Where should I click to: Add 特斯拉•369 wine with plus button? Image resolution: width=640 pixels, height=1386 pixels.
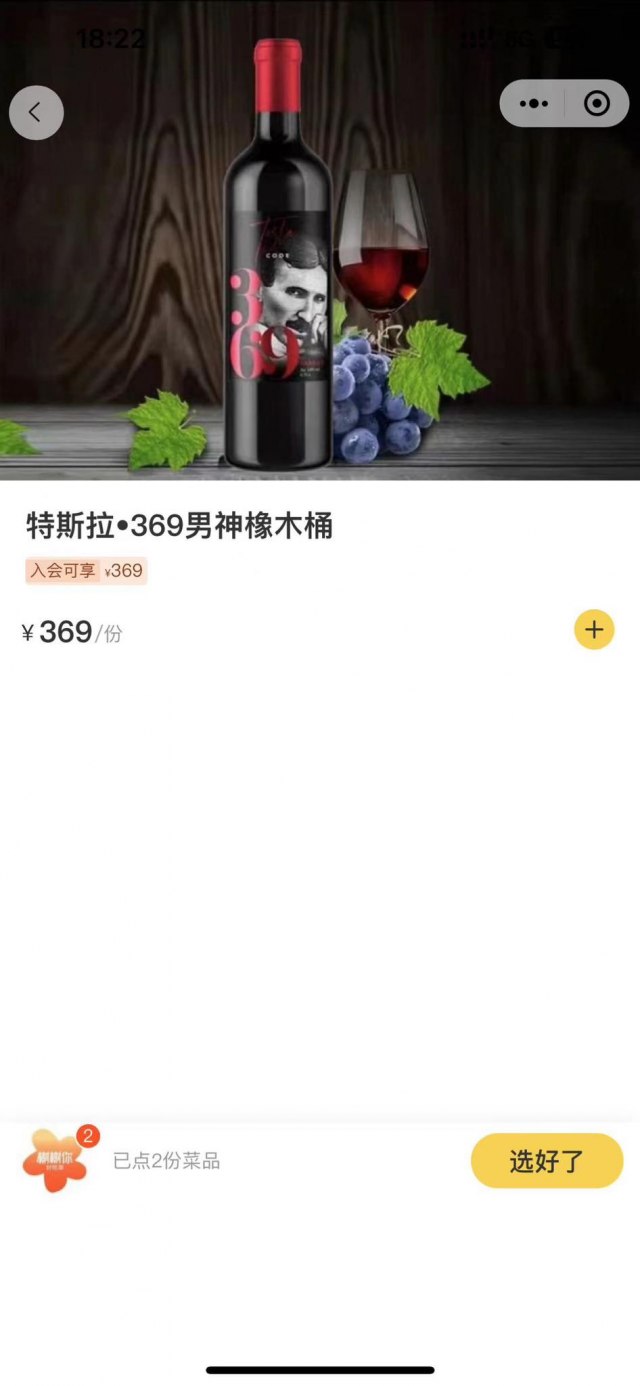coord(594,630)
